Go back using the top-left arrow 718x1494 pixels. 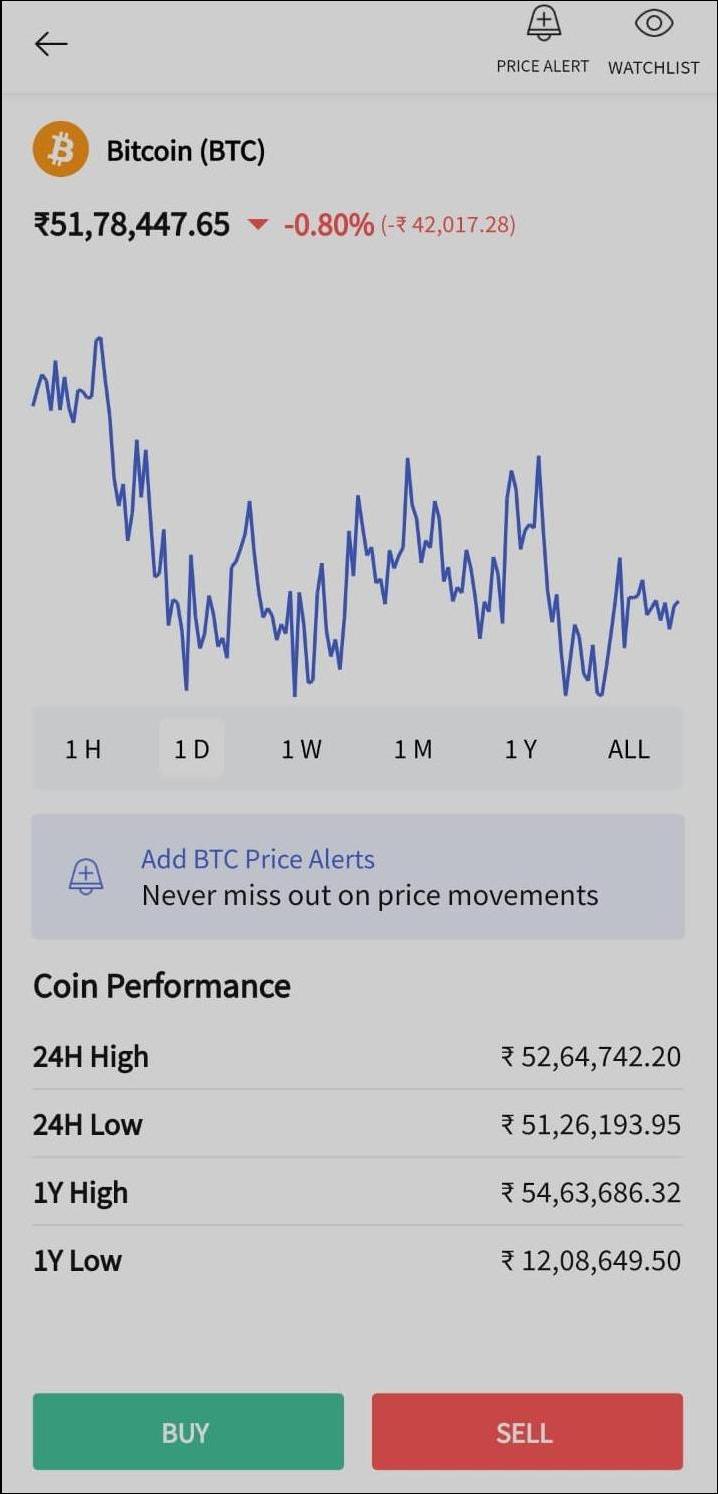tap(50, 43)
